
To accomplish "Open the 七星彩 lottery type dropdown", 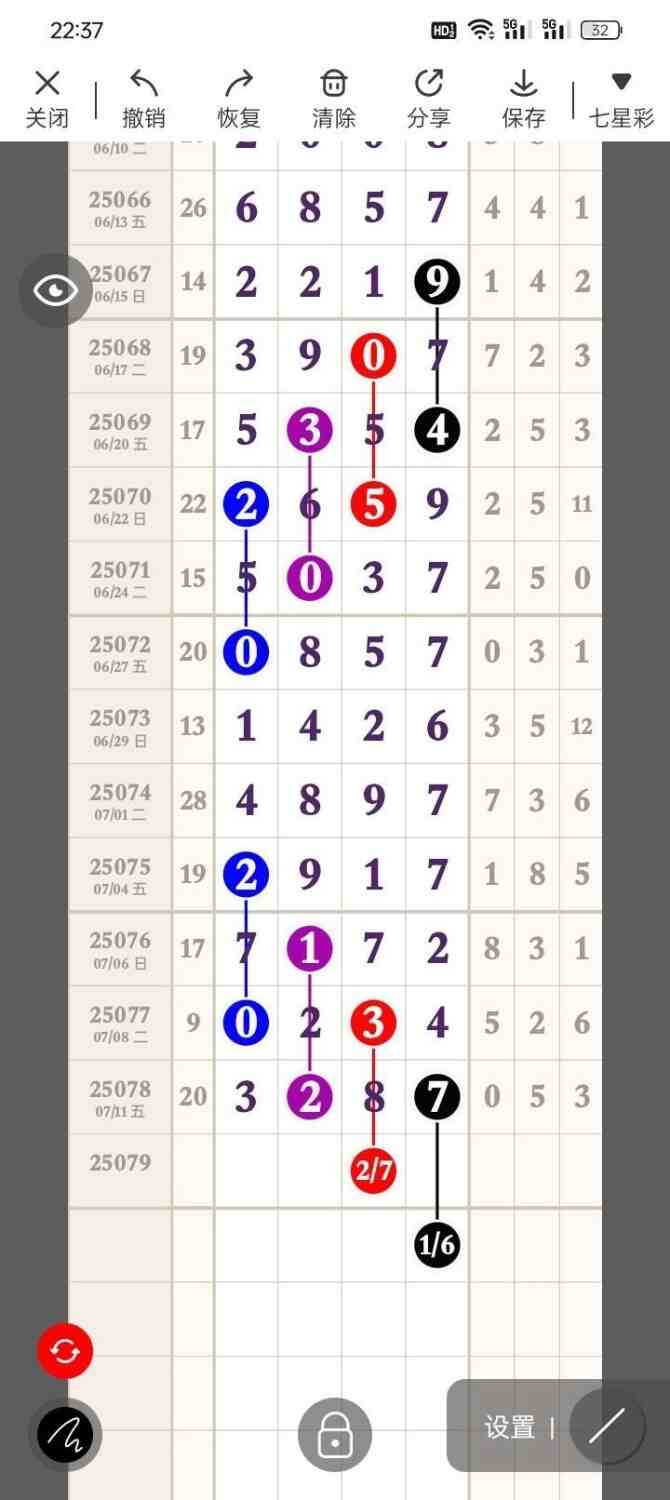I will 621,98.
